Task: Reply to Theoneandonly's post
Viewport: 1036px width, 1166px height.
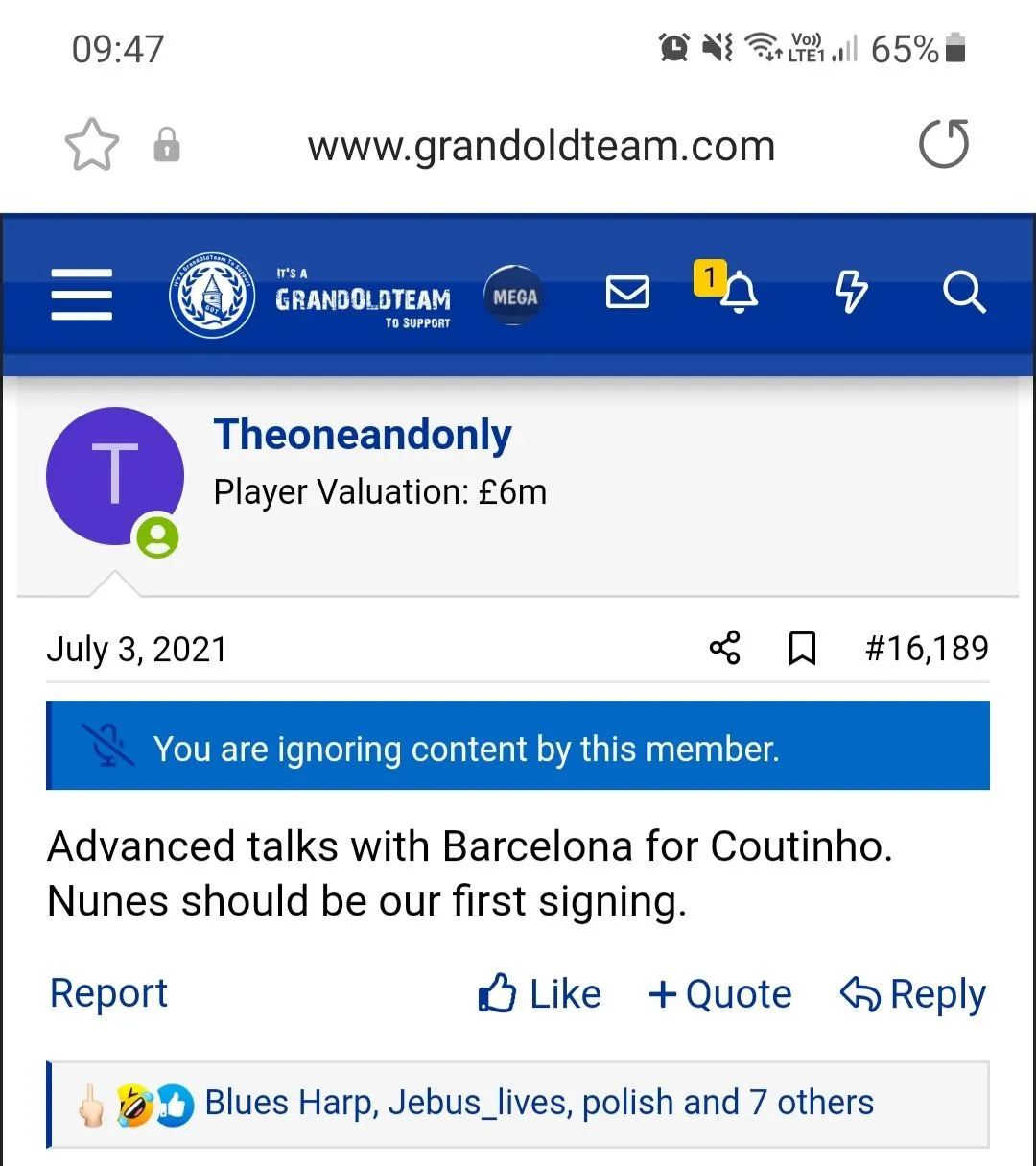Action: click(912, 994)
